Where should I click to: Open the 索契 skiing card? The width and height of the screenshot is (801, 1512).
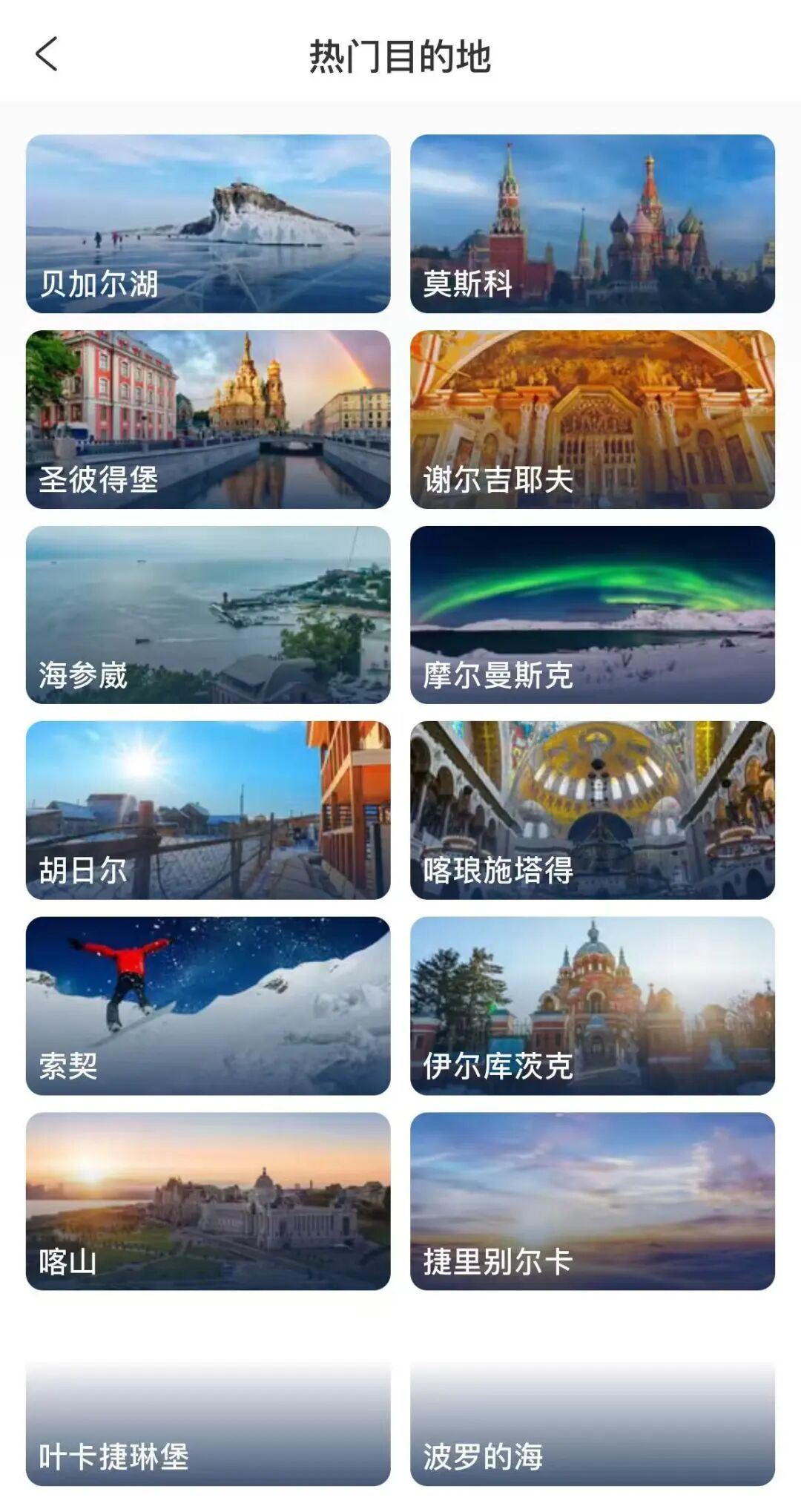pos(208,1005)
